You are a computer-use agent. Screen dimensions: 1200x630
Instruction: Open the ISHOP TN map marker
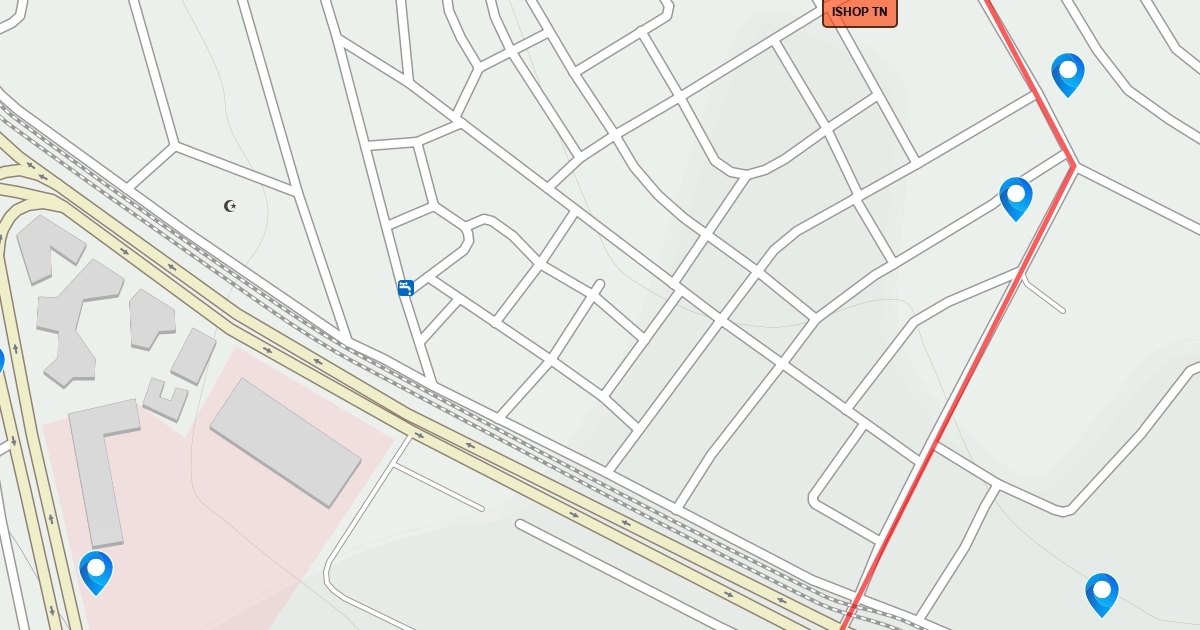[x=859, y=13]
